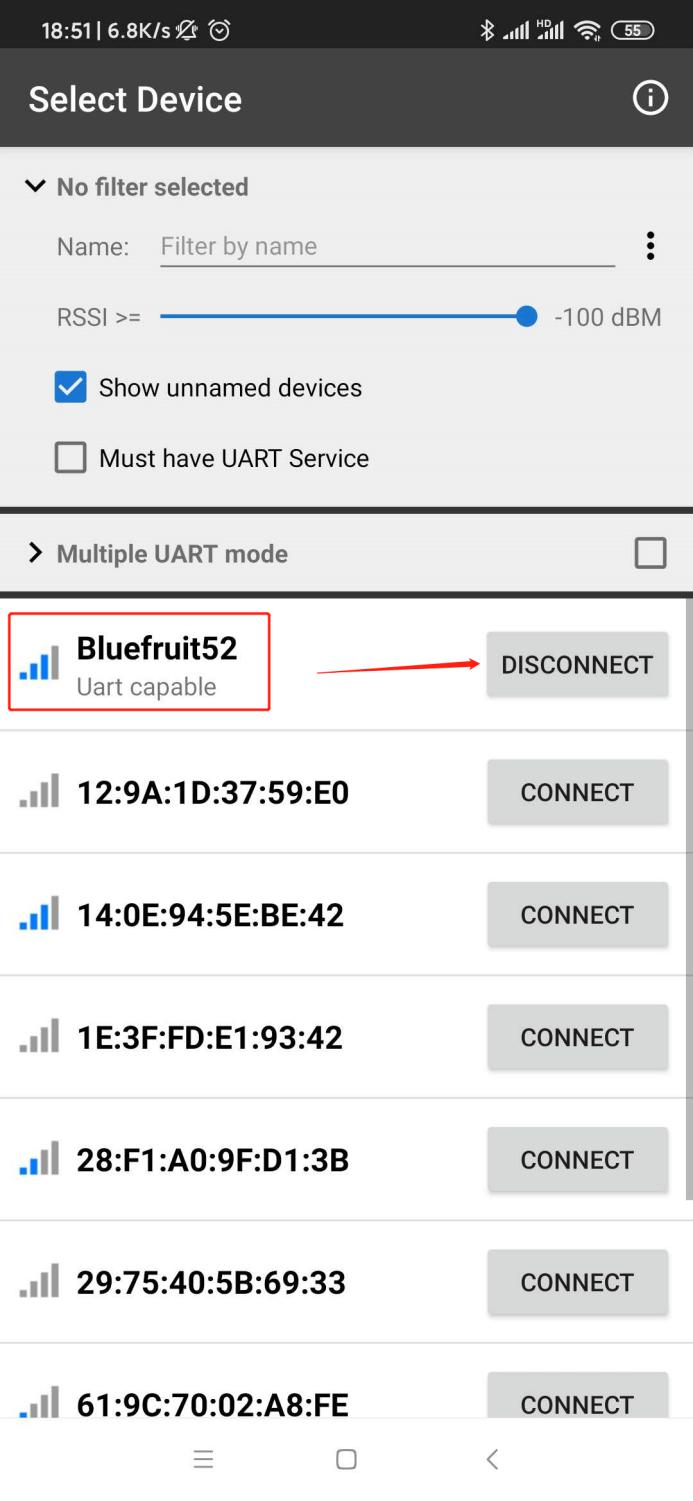Image resolution: width=693 pixels, height=1501 pixels.
Task: Tick the Multiple UART mode checkbox
Action: click(x=650, y=553)
